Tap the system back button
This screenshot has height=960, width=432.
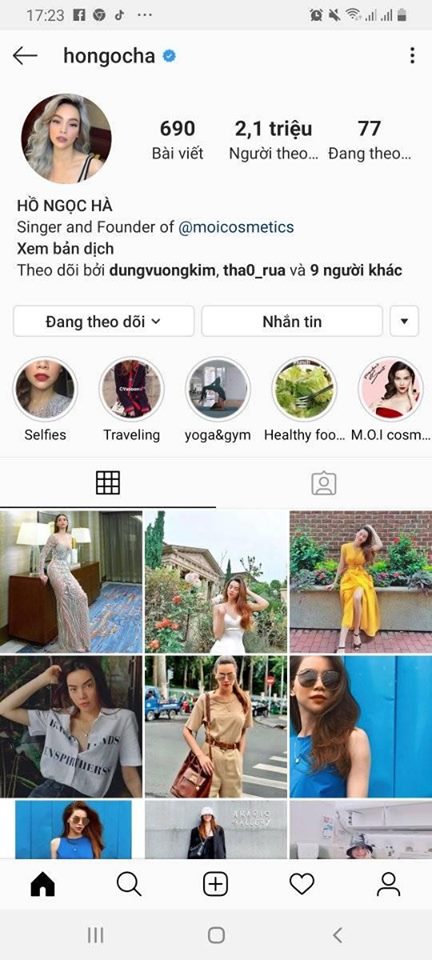[x=337, y=935]
